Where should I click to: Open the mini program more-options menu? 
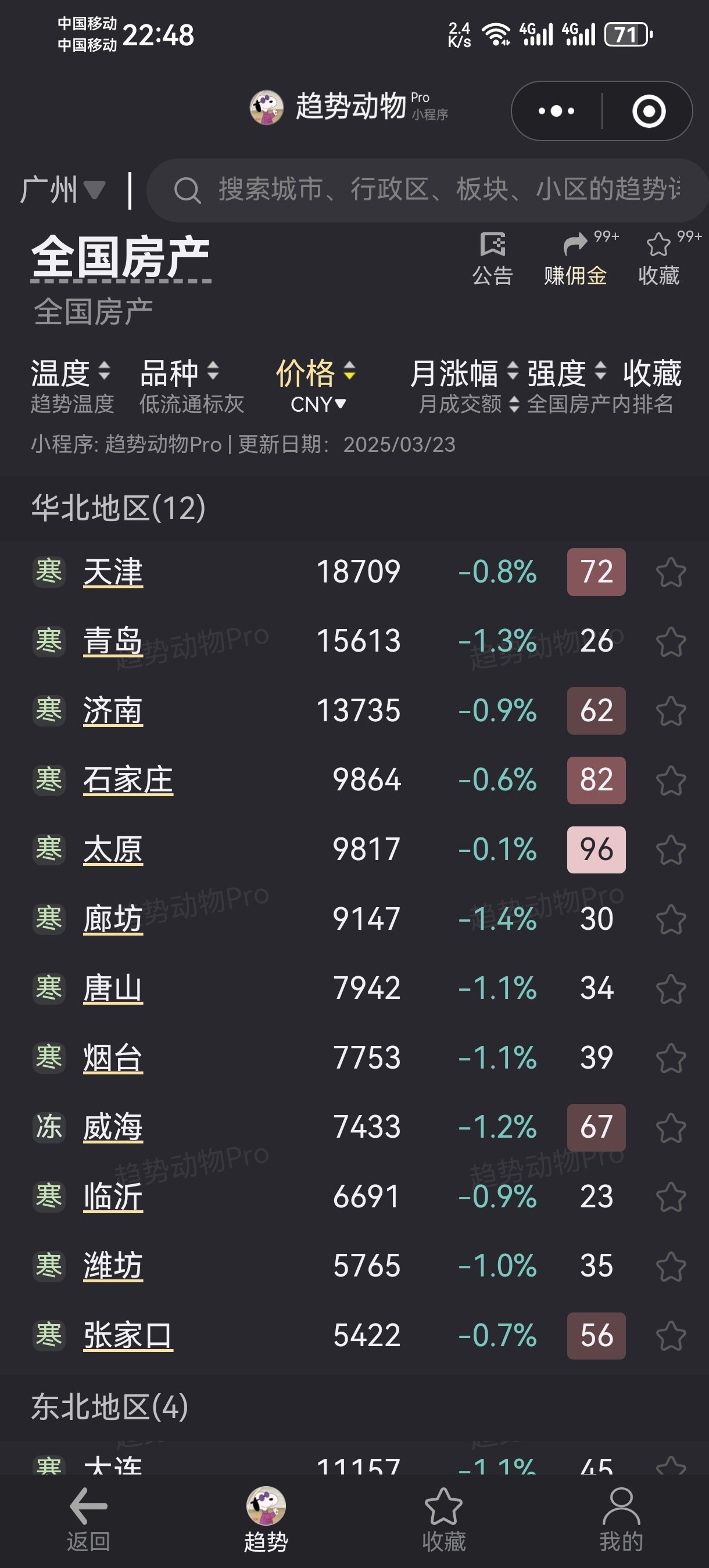tap(556, 112)
